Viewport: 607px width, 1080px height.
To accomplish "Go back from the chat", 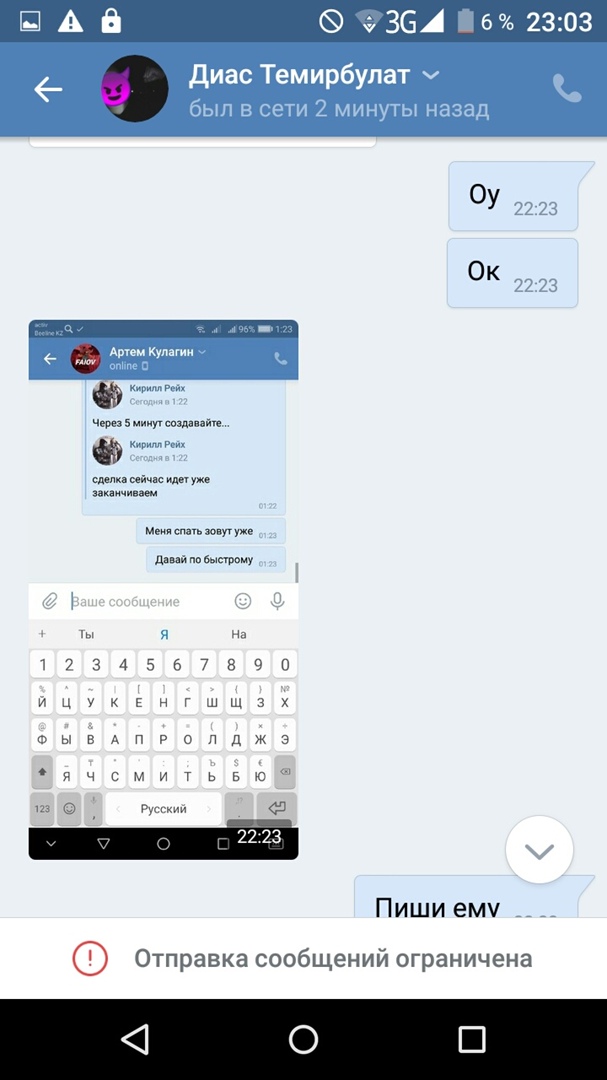I will tap(48, 90).
